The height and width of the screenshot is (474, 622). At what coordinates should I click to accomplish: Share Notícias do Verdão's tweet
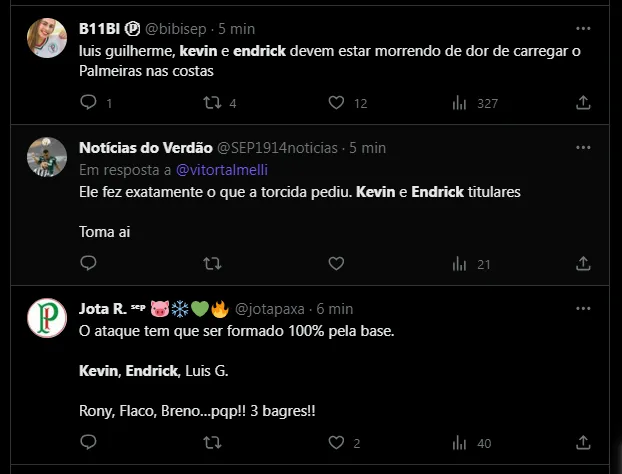pos(584,264)
